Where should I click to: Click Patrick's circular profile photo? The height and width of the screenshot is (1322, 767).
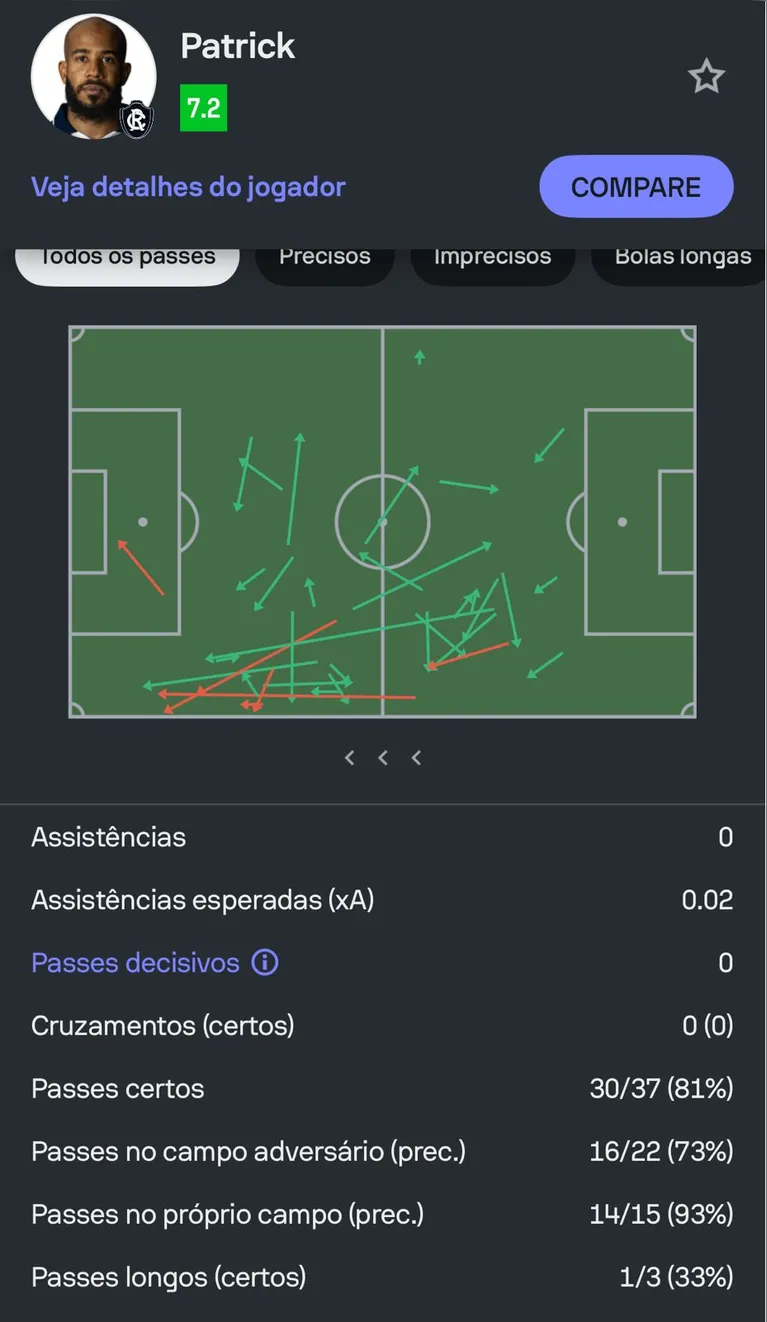[x=95, y=76]
